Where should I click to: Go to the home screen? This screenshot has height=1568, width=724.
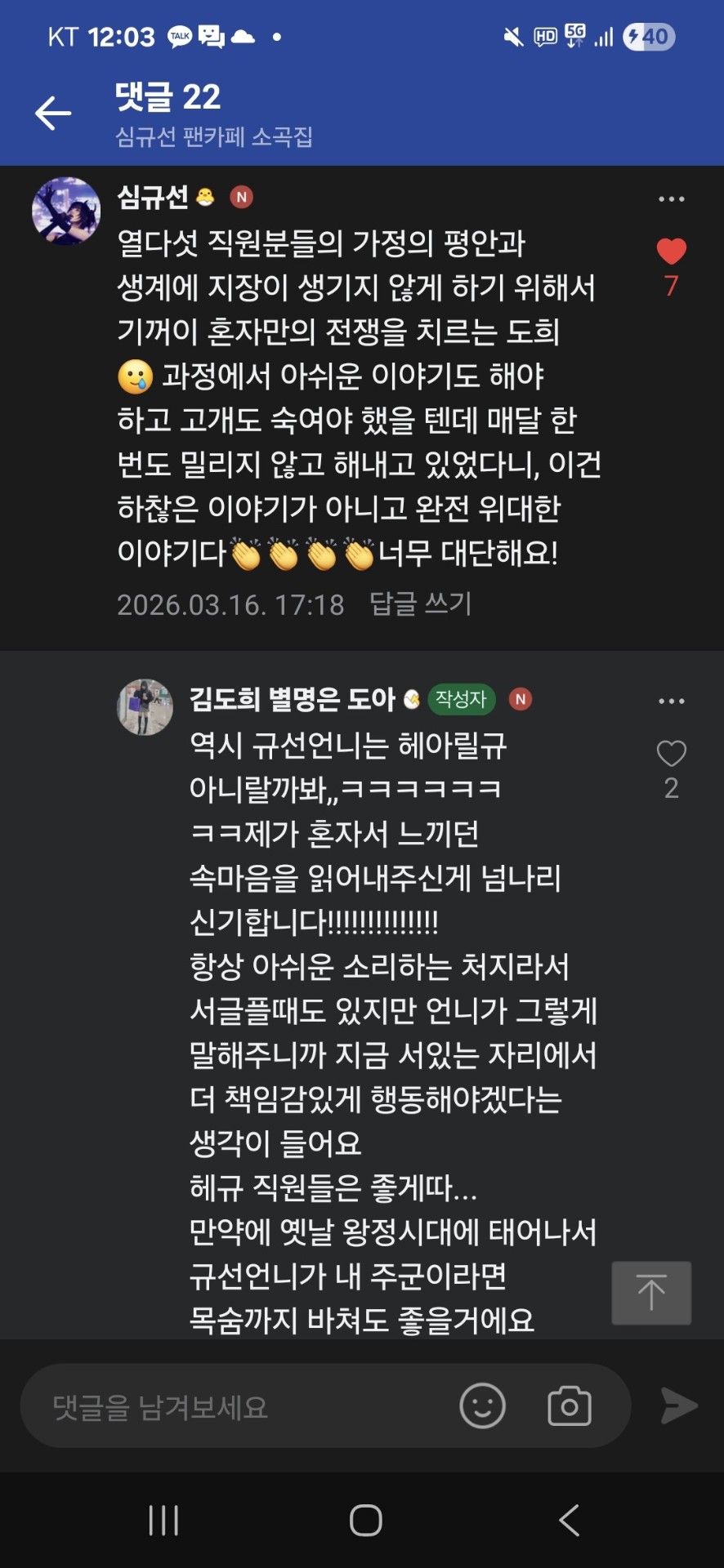click(x=365, y=1521)
